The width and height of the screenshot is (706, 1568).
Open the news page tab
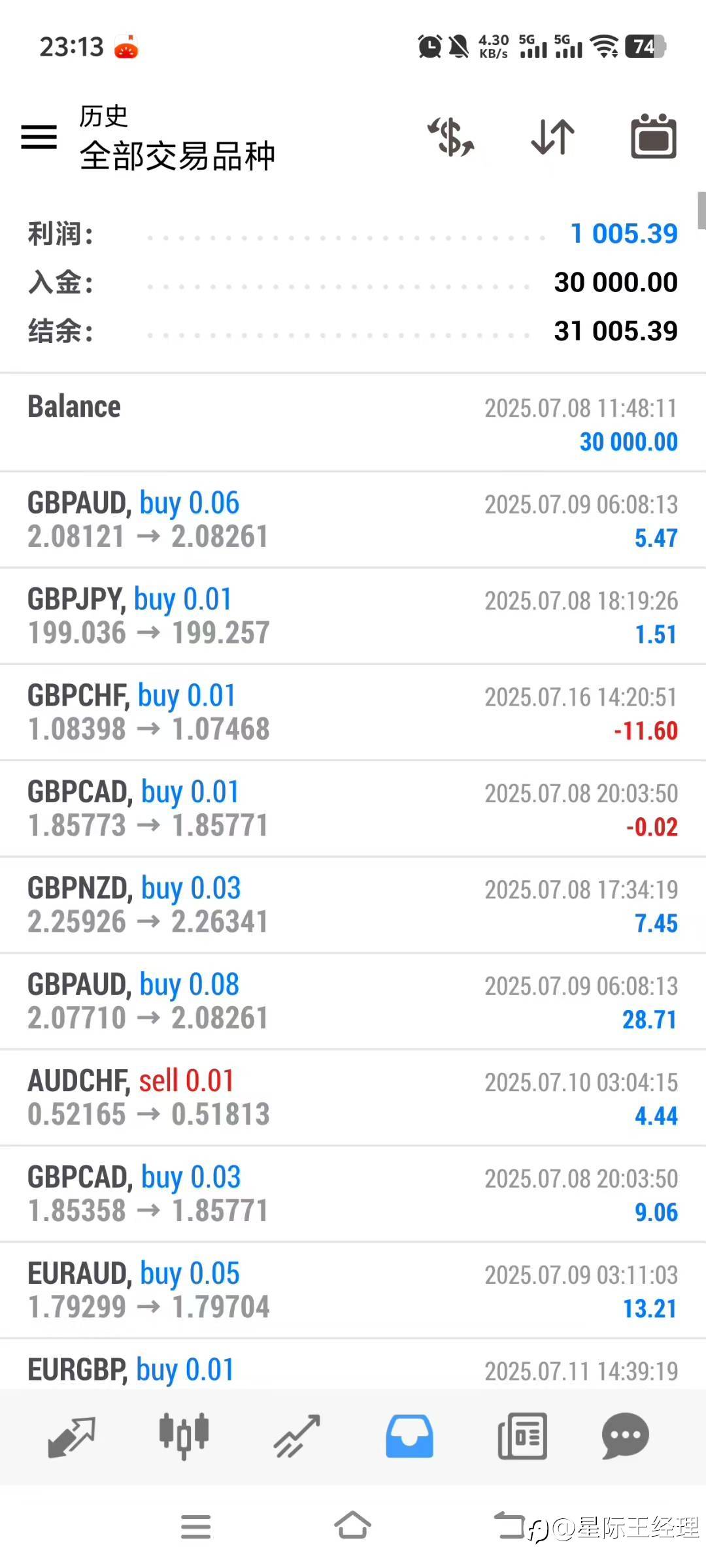pyautogui.click(x=522, y=1436)
